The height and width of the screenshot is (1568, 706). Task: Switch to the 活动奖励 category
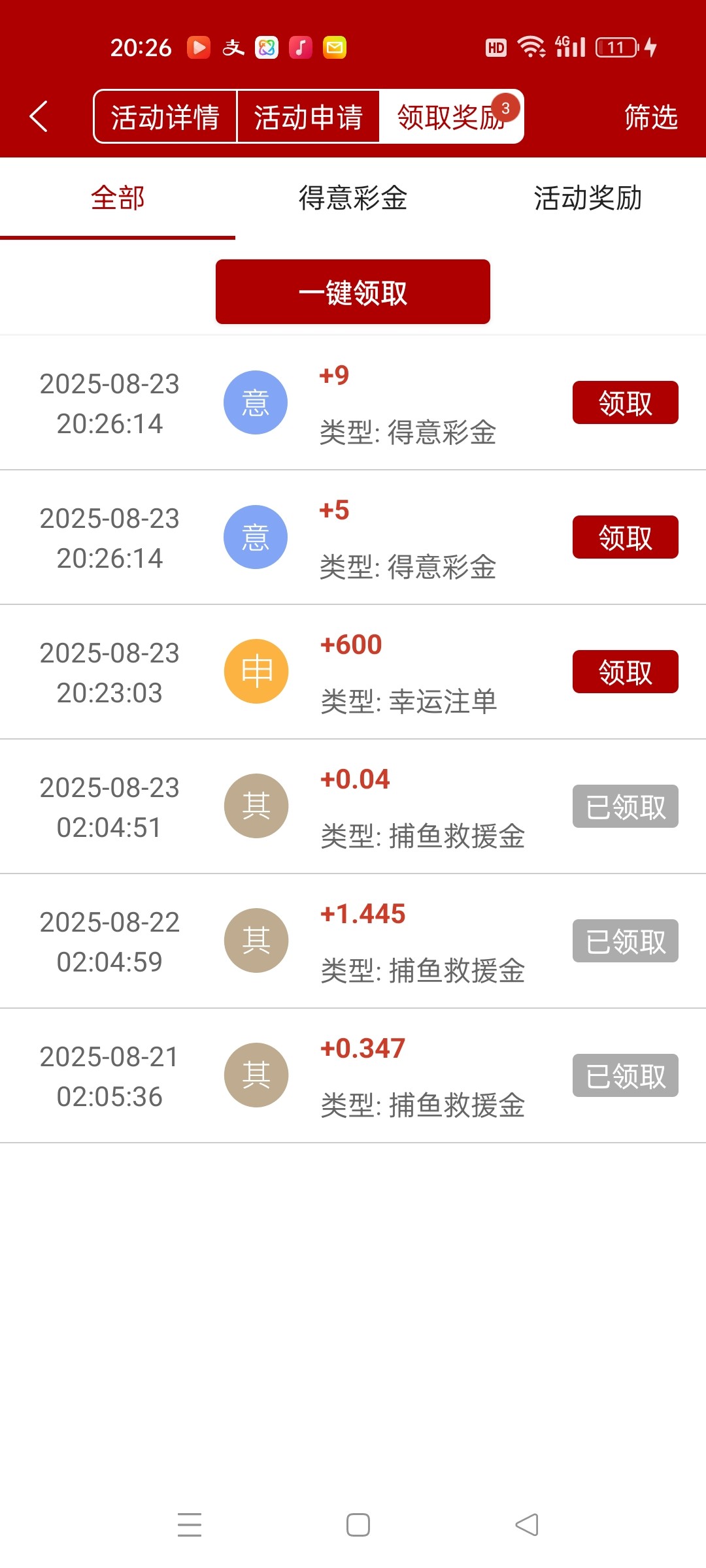588,198
